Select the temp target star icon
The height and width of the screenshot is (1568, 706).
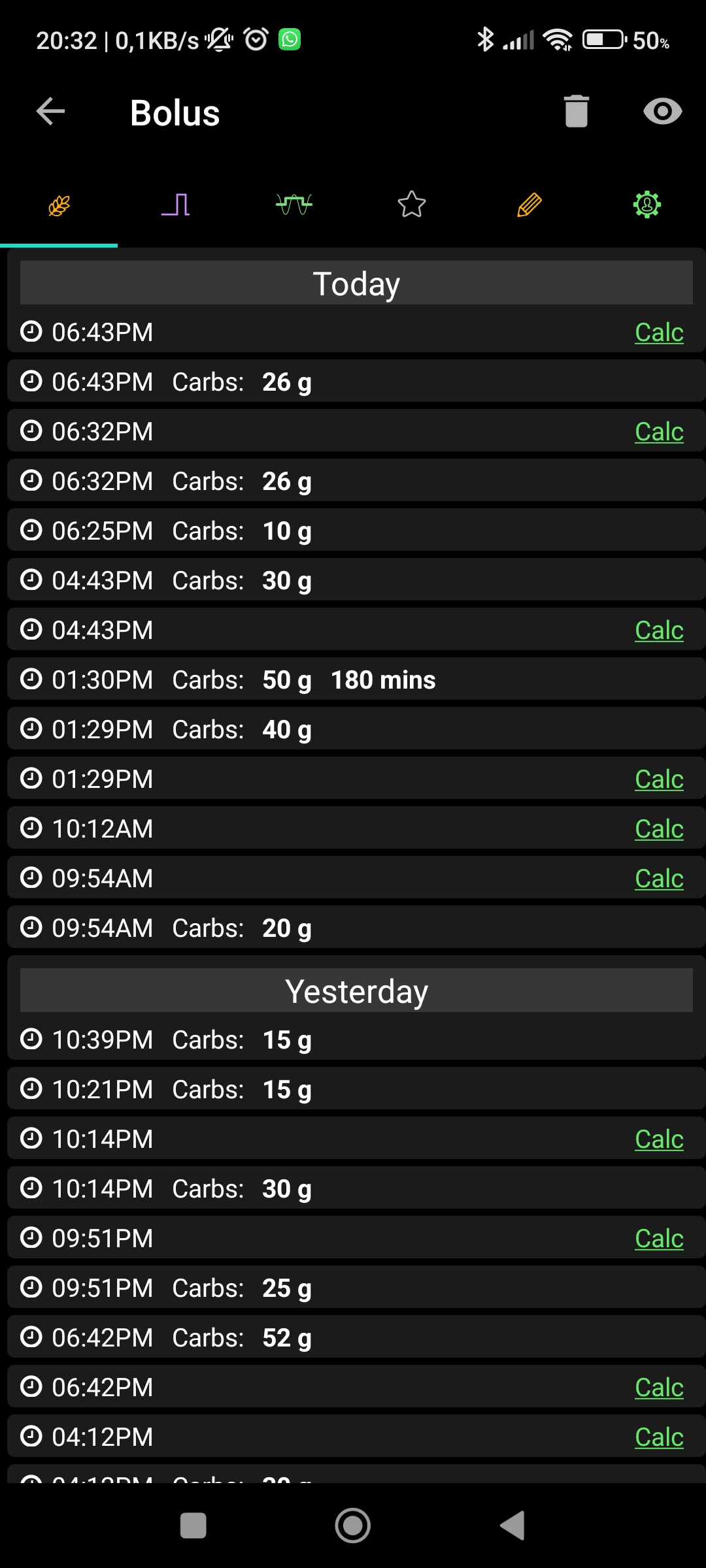pos(411,204)
